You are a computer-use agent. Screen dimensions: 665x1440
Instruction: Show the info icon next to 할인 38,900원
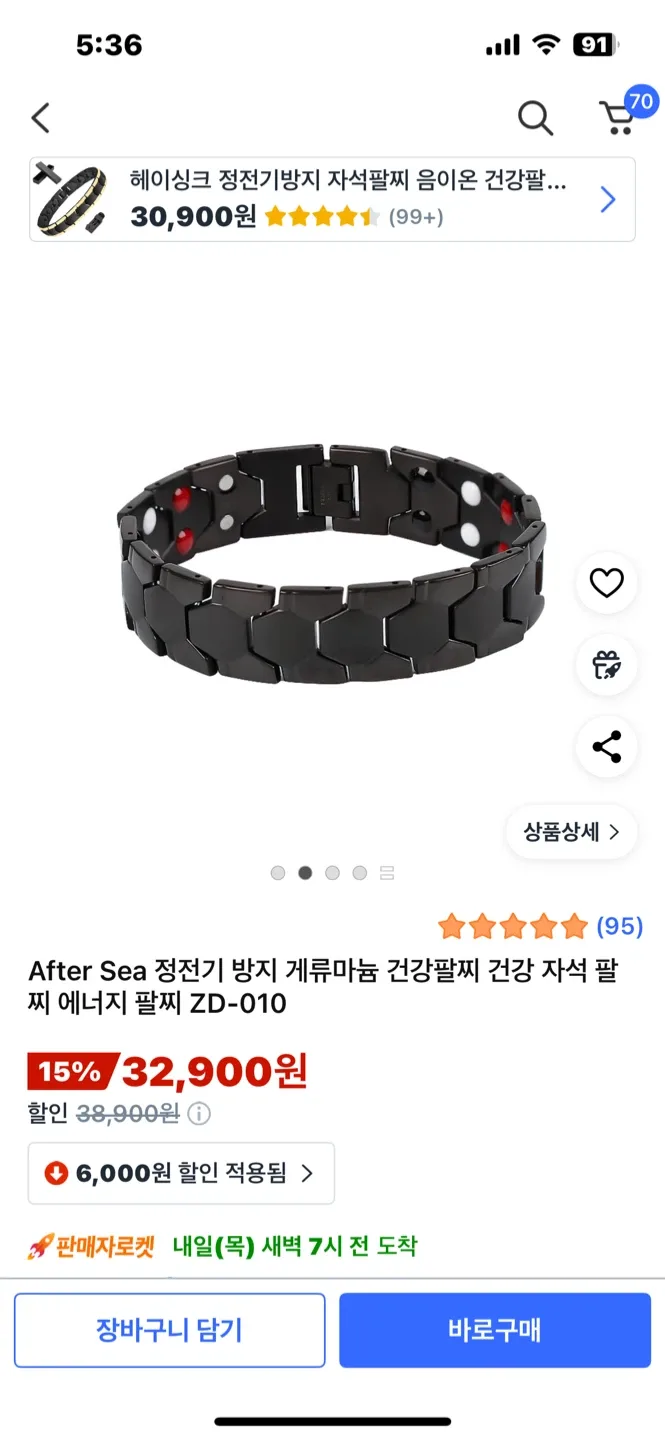(199, 1113)
